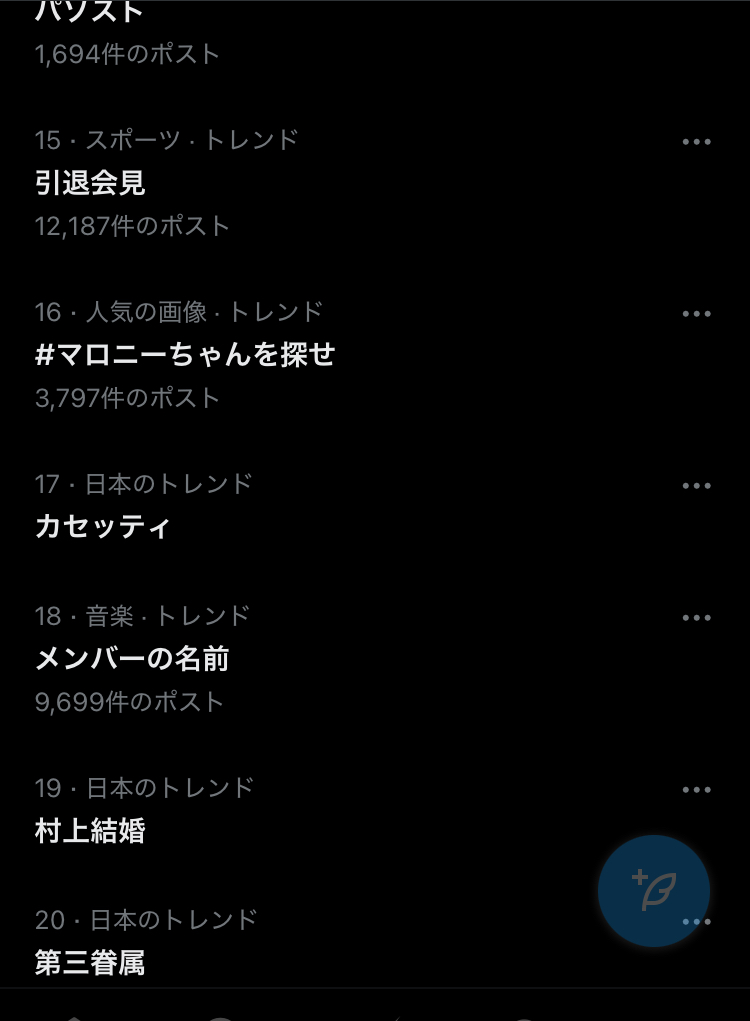The image size is (750, 1021).
Task: Open more options for 引退会見
Action: click(x=696, y=142)
